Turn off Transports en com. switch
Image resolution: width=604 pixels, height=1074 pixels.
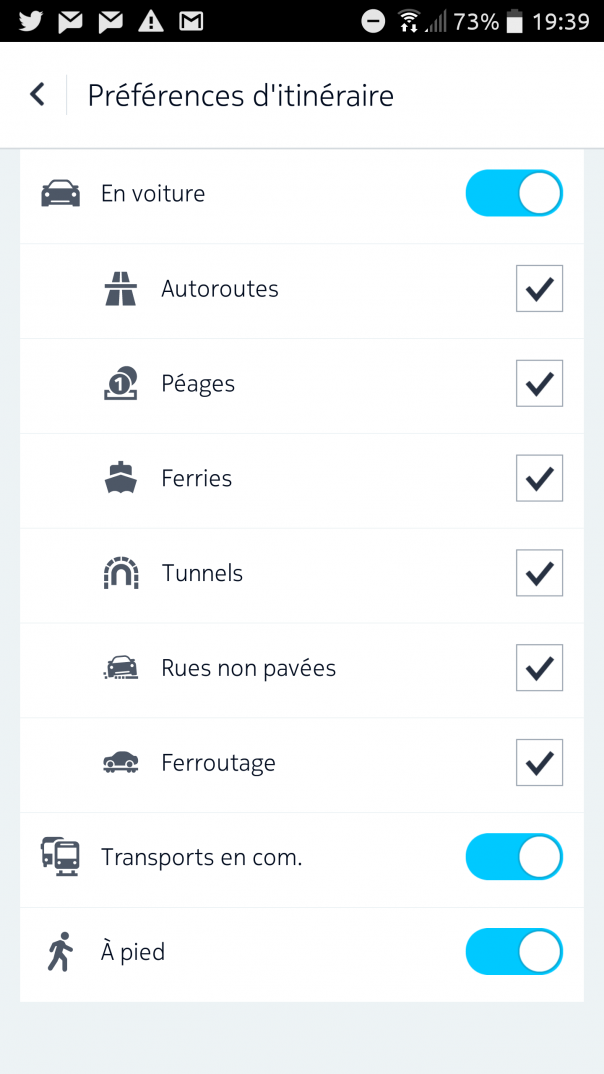[x=514, y=857]
